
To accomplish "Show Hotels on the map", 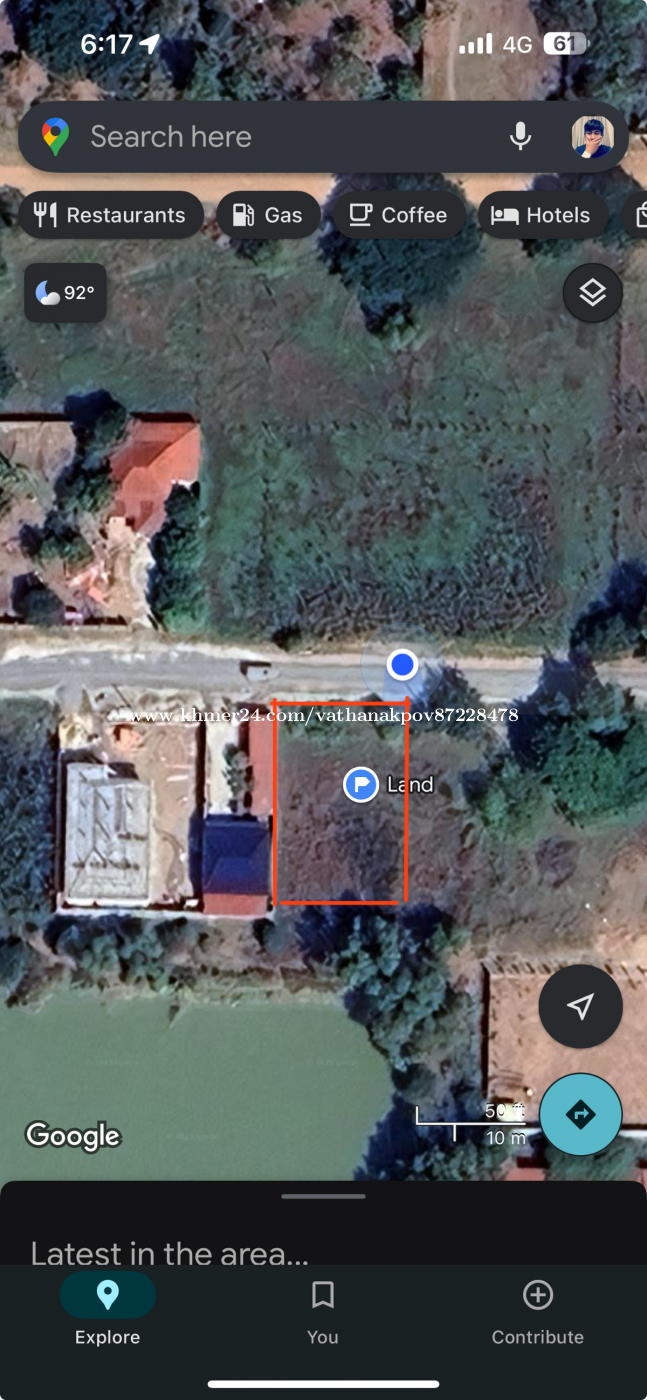I will [x=542, y=215].
